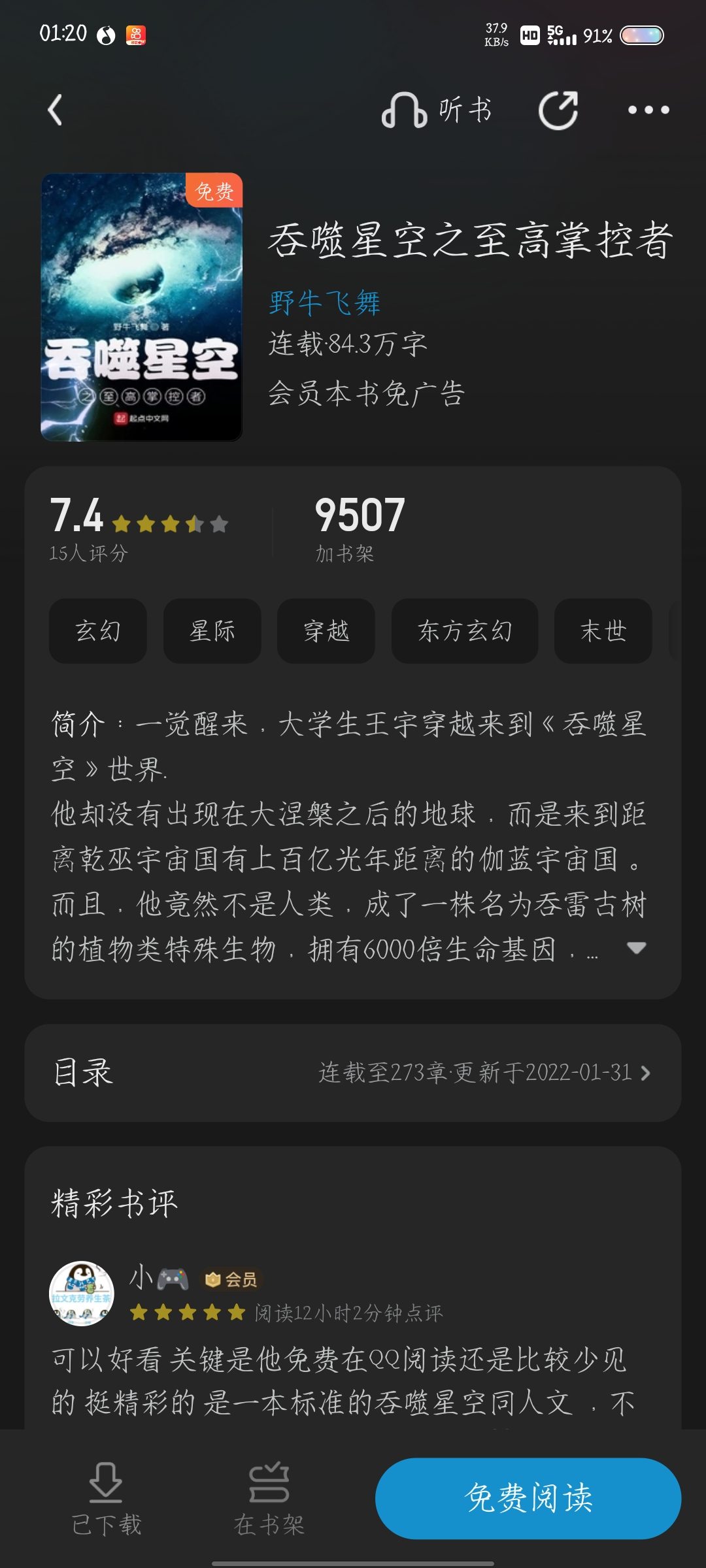706x1568 pixels.
Task: Open the 目录 chapter list
Action: pyautogui.click(x=353, y=1073)
